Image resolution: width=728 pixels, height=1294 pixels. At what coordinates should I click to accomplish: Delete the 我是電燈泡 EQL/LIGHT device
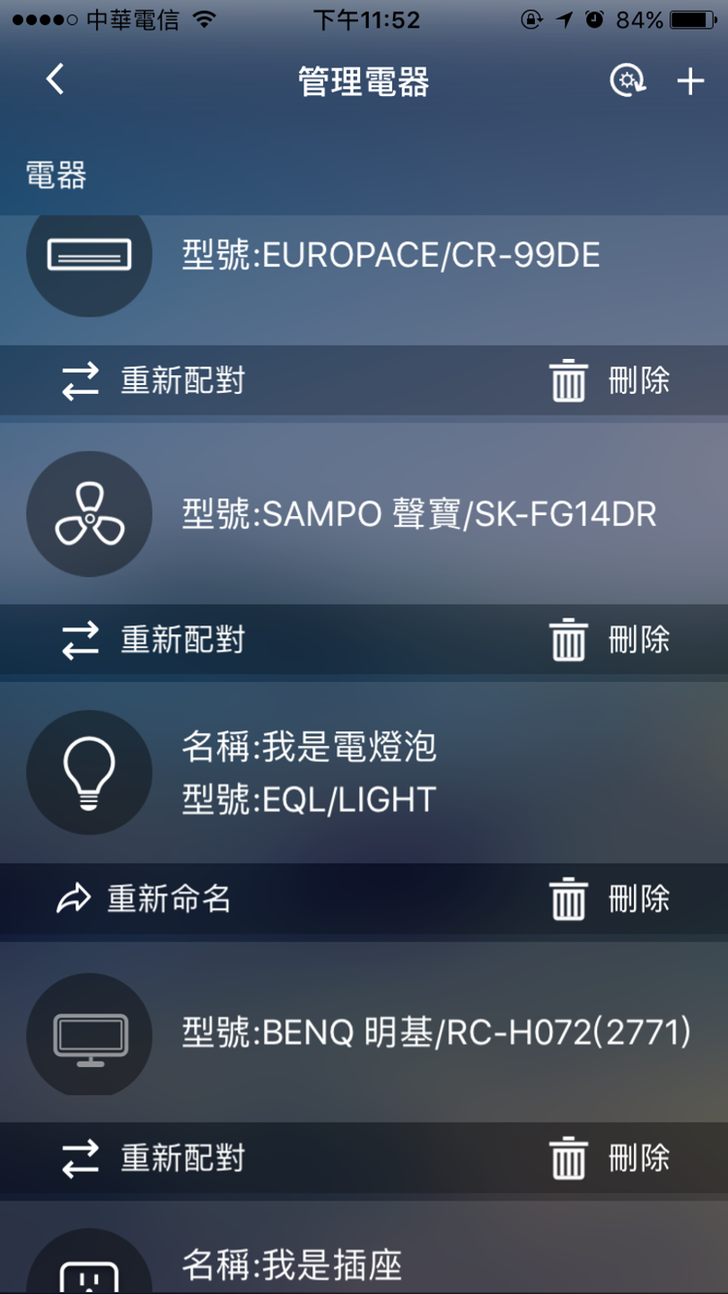(x=609, y=899)
